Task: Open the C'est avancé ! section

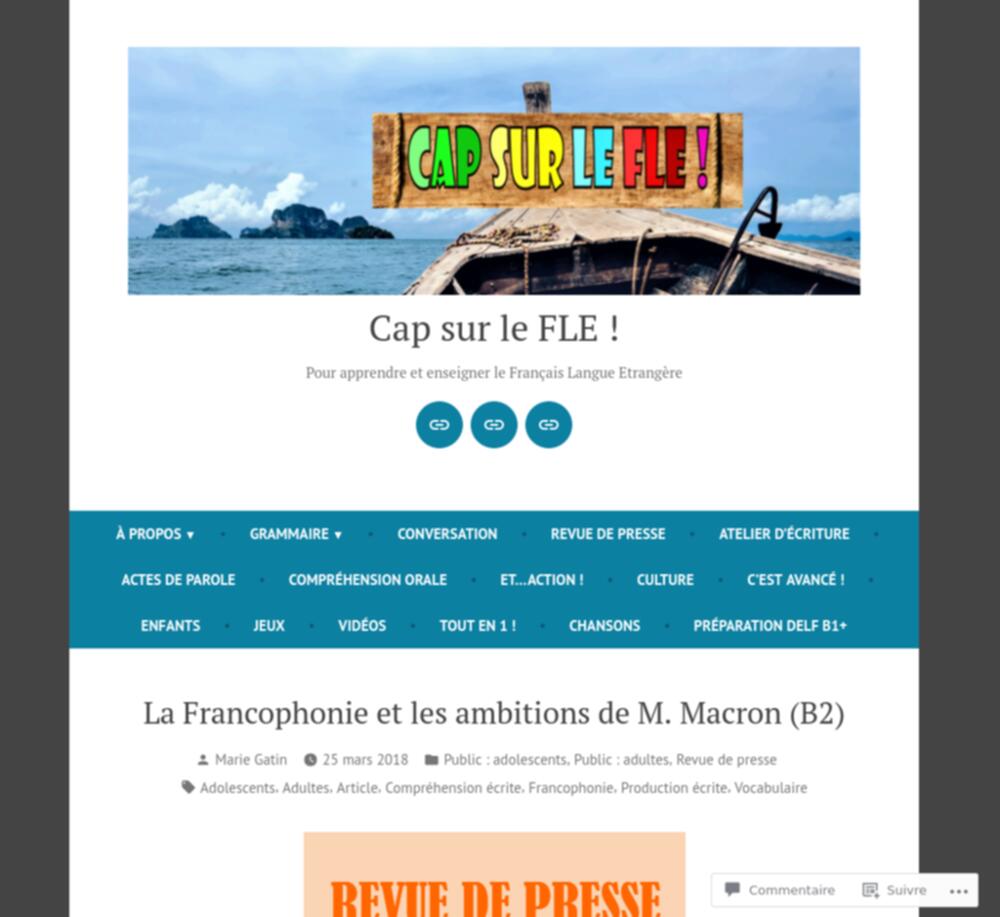Action: [795, 580]
